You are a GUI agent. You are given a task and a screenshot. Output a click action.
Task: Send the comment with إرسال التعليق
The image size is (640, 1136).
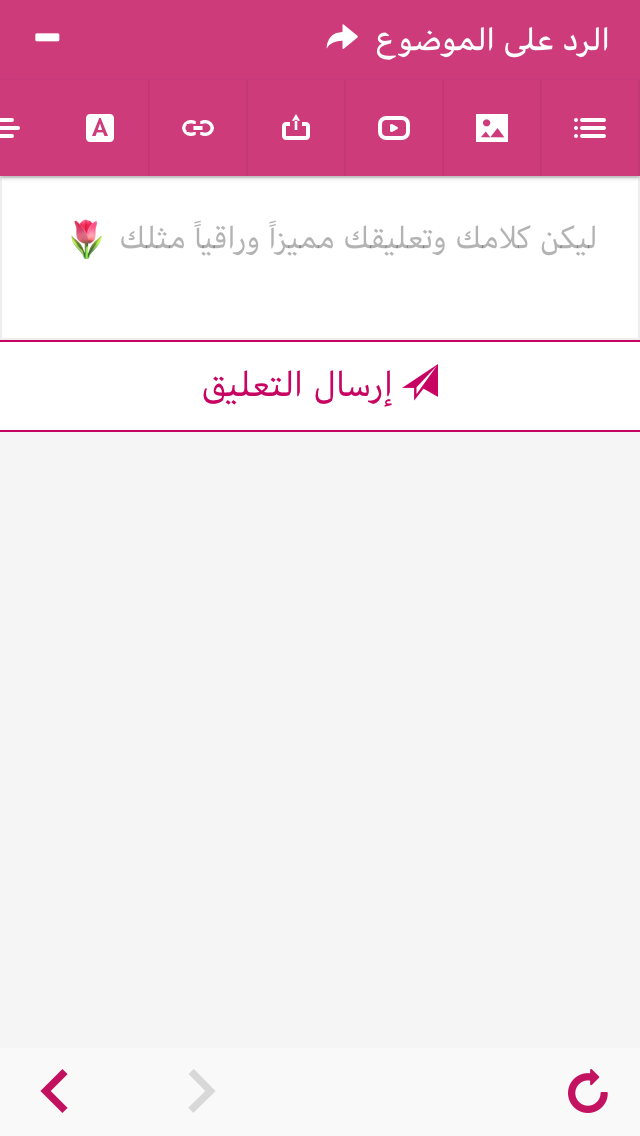click(x=320, y=386)
